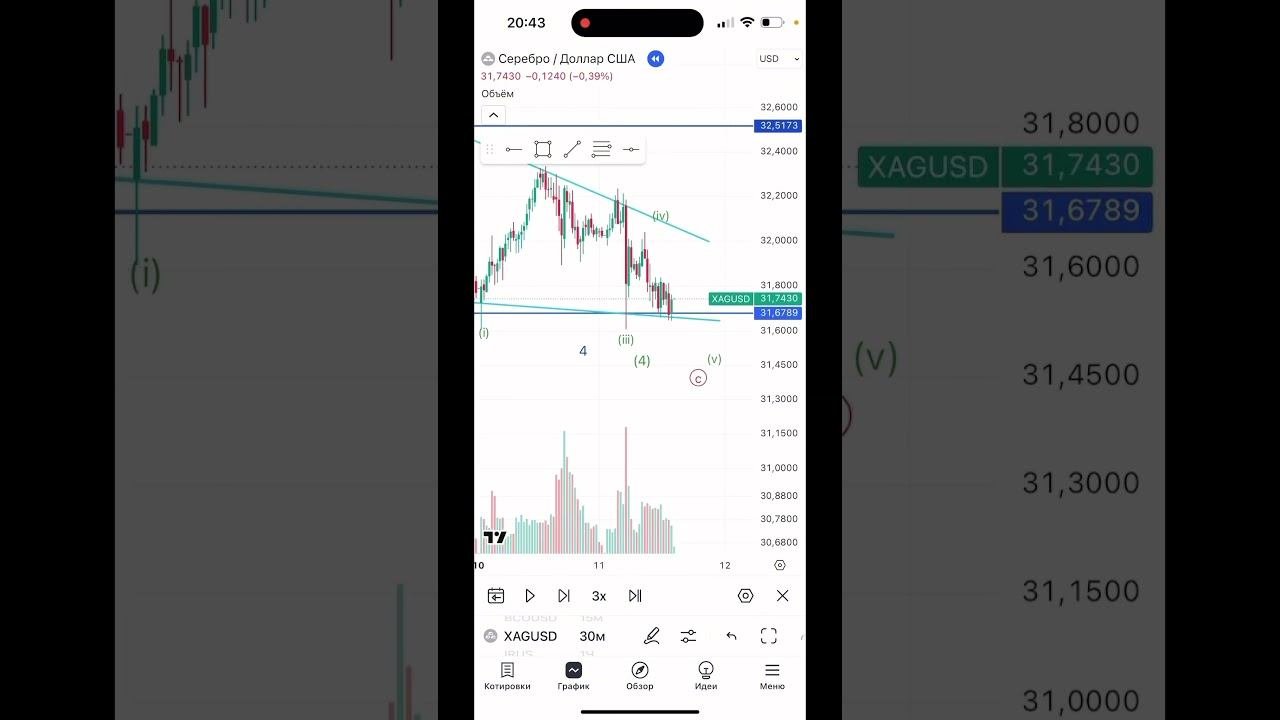Select the rectangle drawing tool
The width and height of the screenshot is (1280, 720).
pos(542,150)
